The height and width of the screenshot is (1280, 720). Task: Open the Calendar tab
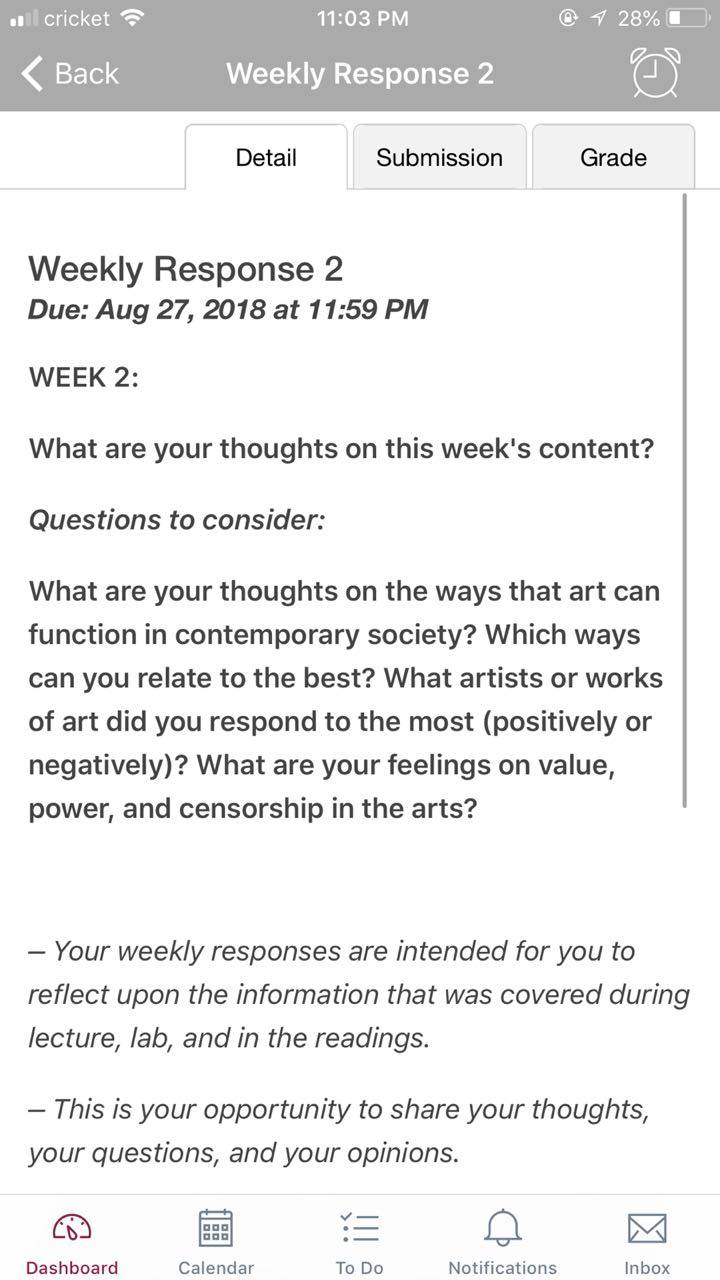[x=216, y=1240]
